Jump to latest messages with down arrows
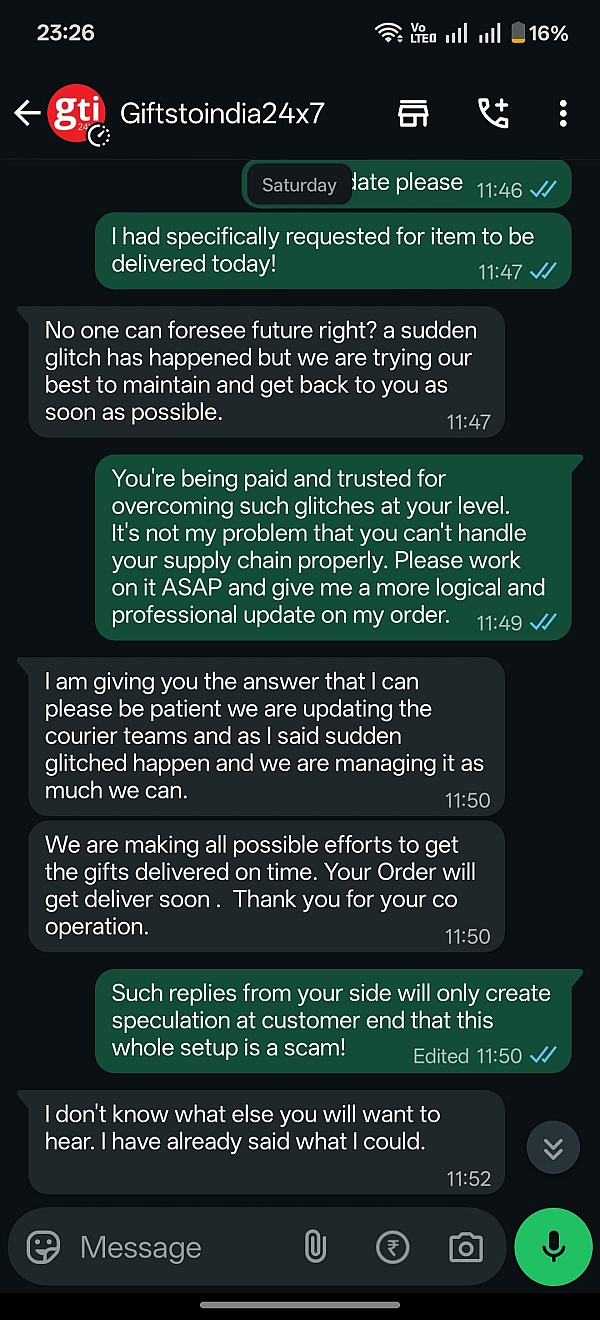Image resolution: width=600 pixels, height=1320 pixels. tap(553, 1147)
